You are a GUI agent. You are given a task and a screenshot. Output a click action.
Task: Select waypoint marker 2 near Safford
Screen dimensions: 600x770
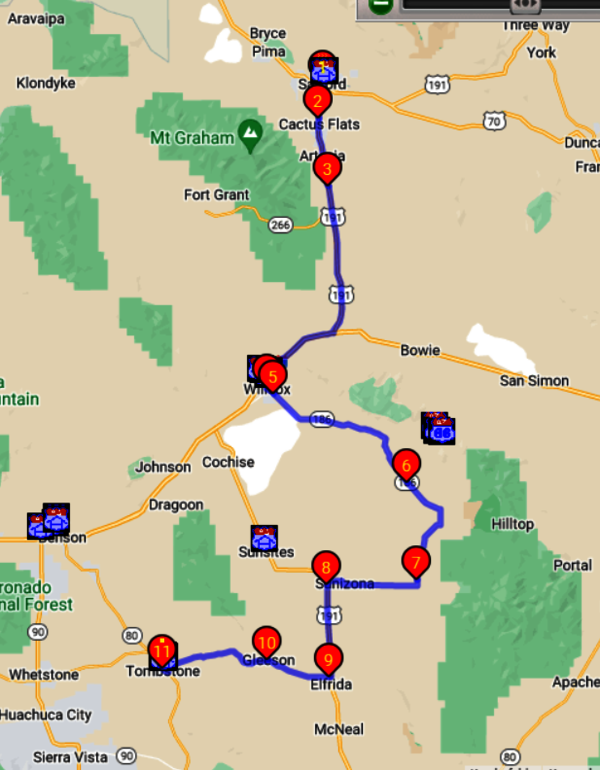coord(317,100)
